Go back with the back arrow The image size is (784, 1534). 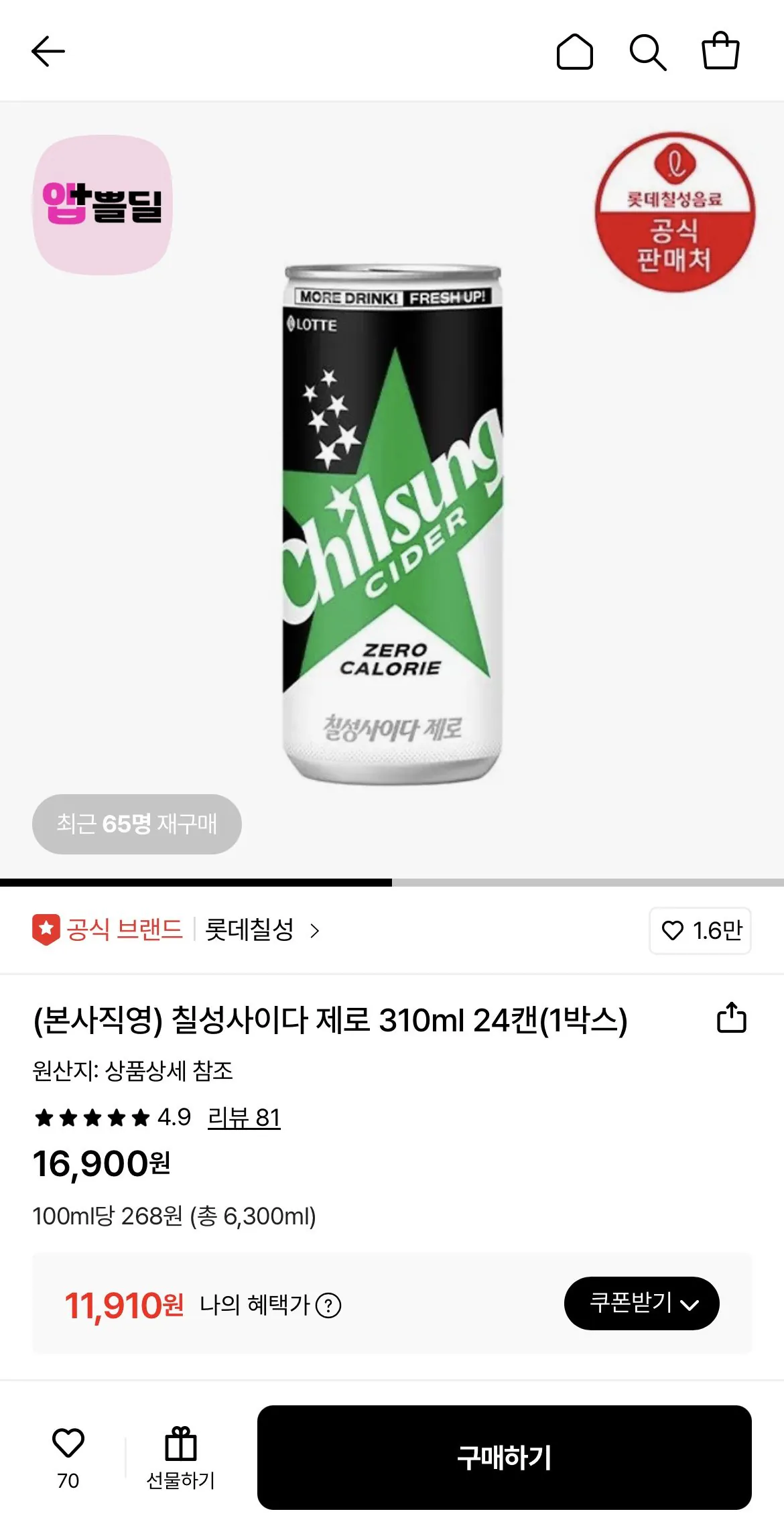[x=47, y=52]
